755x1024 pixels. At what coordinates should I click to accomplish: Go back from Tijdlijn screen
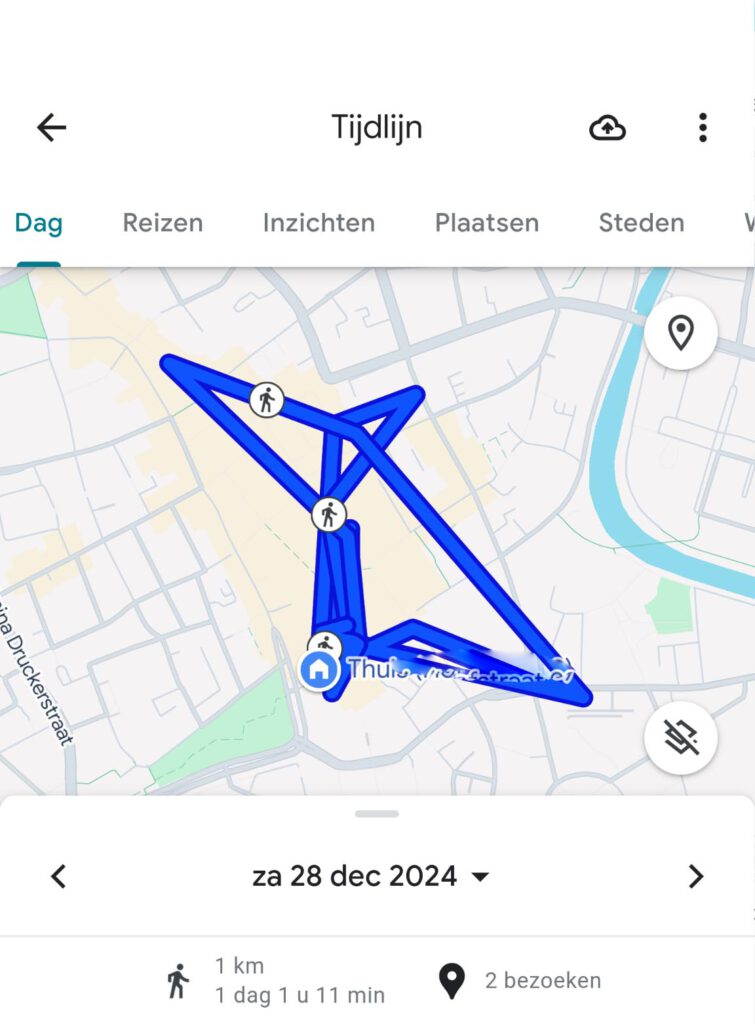coord(51,127)
